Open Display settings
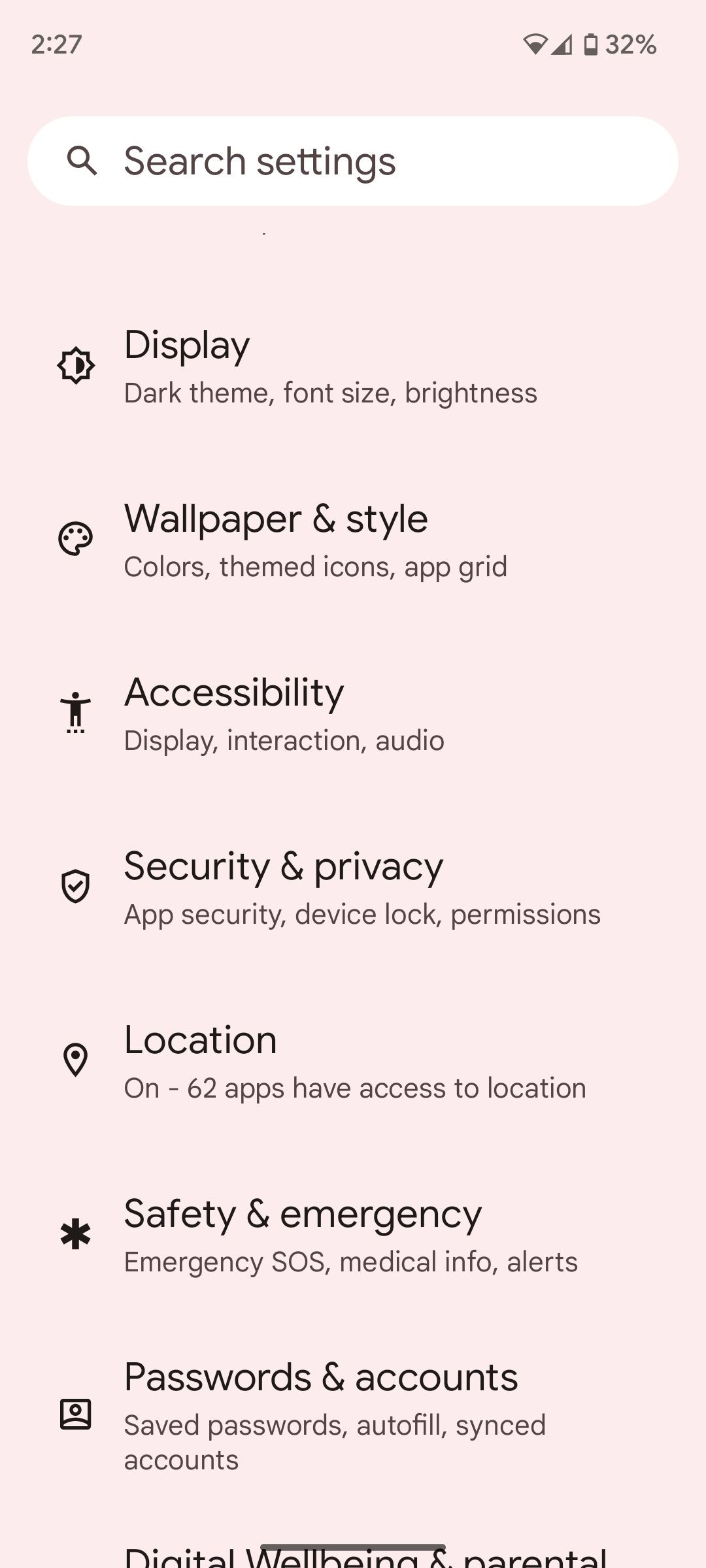Viewport: 706px width, 1568px height. pos(330,367)
